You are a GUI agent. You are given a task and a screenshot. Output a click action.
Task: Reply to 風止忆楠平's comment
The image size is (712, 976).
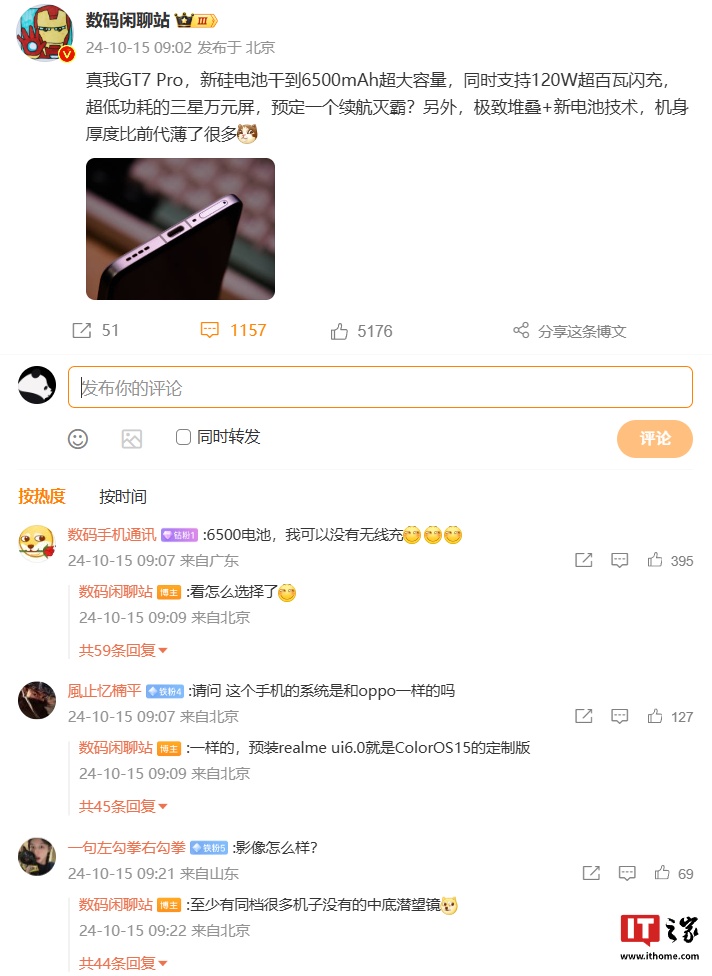(620, 716)
